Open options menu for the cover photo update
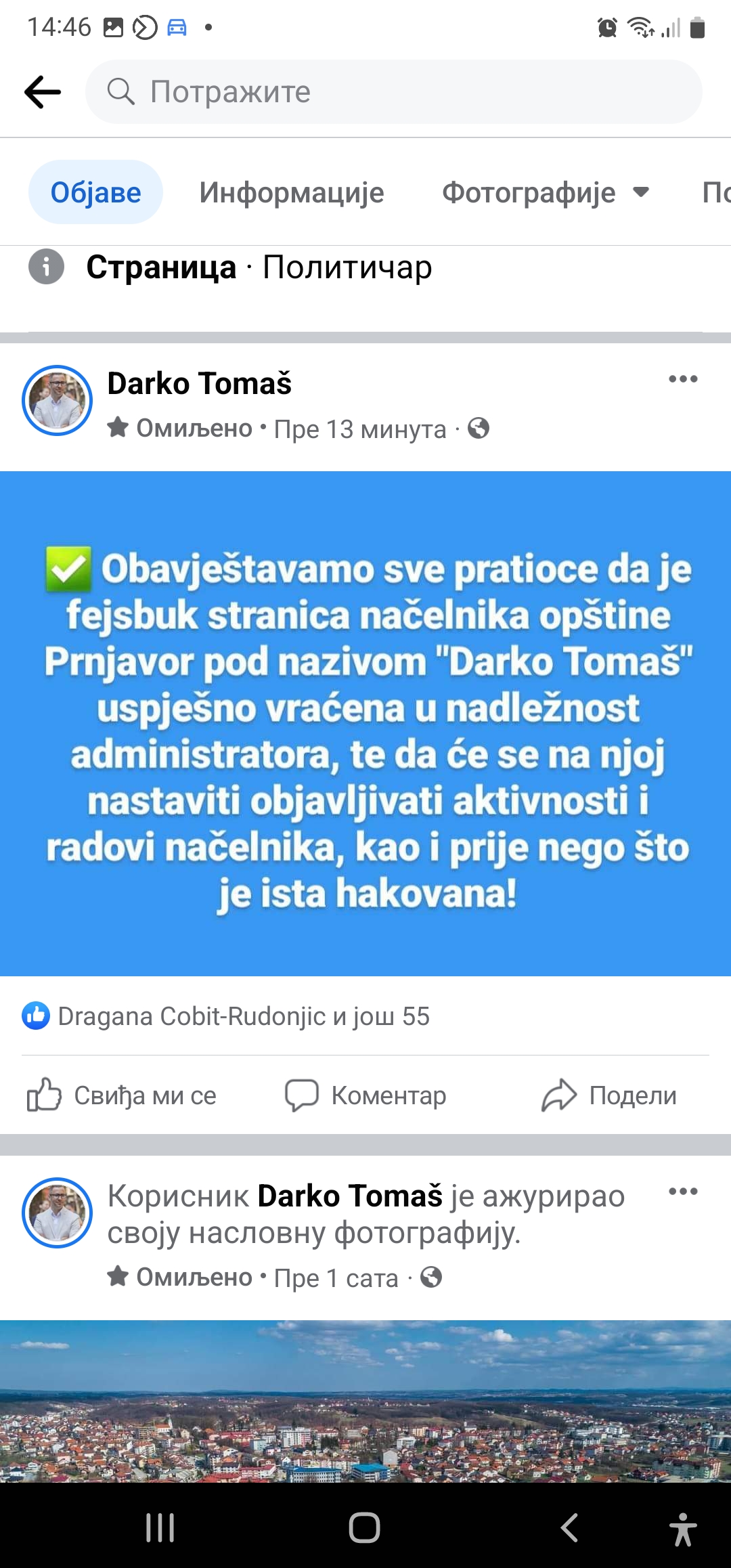Image resolution: width=731 pixels, height=1568 pixels. (x=682, y=1192)
